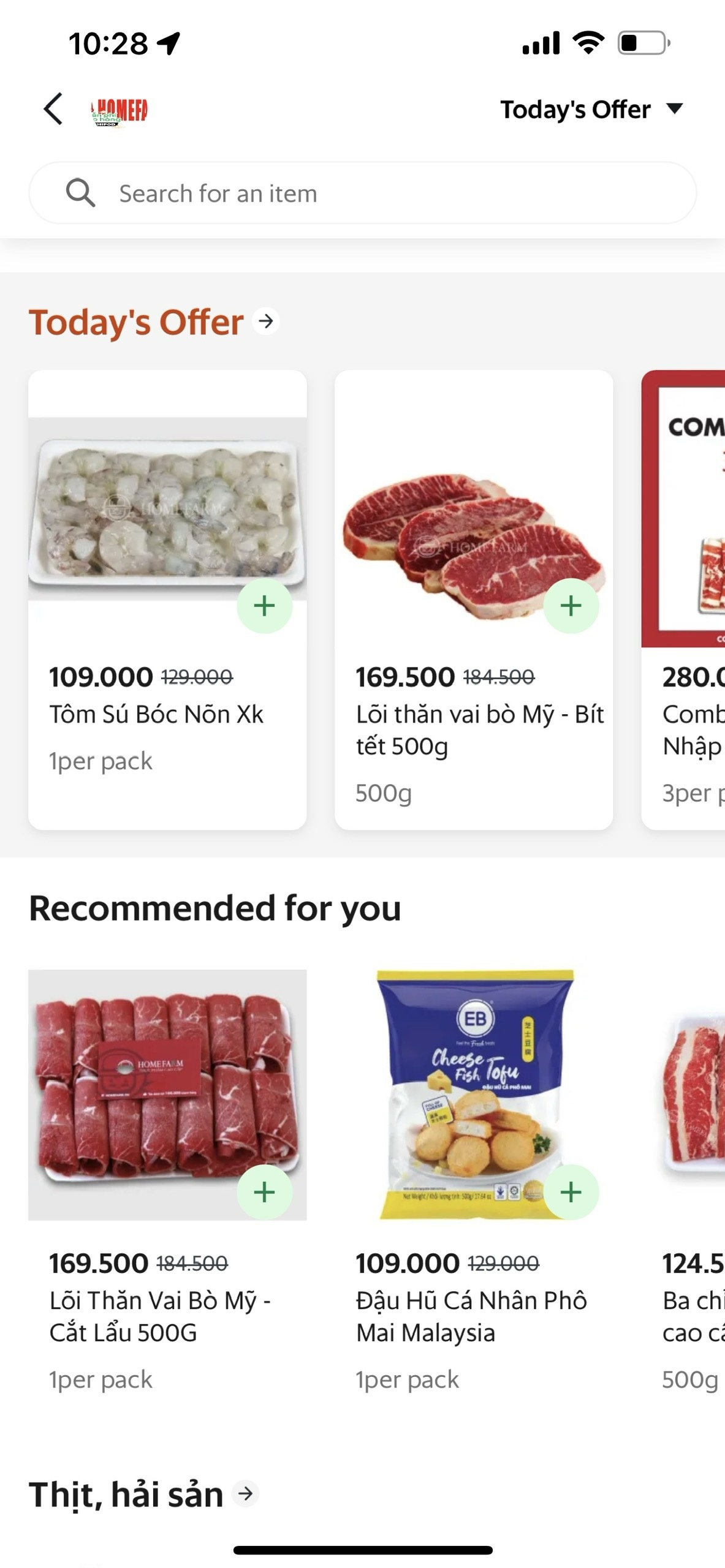Add Tôm Sú Bóc Nõn Xk to cart

[x=264, y=606]
